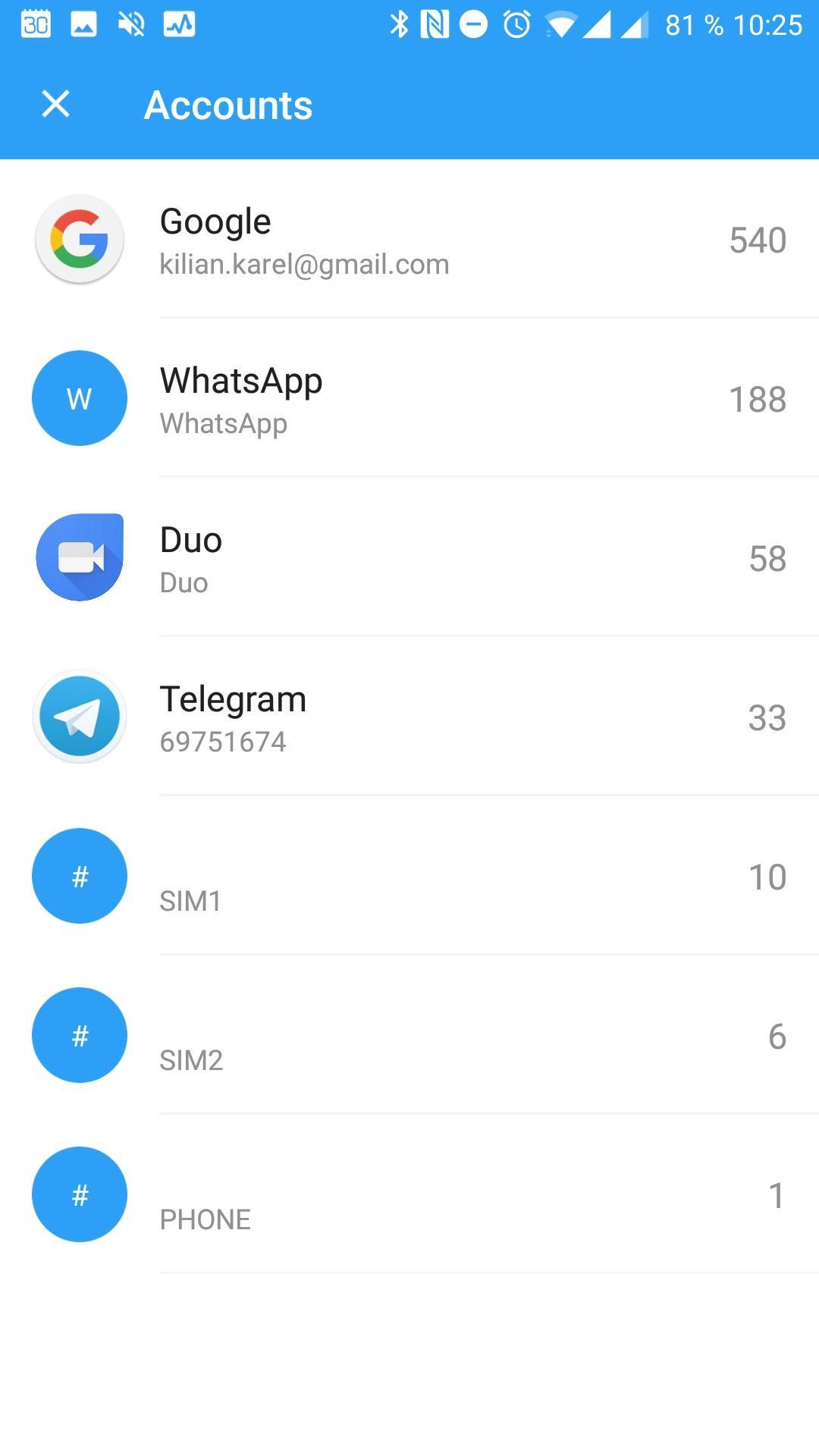Select the WhatsApp account row
Image resolution: width=819 pixels, height=1456 pixels.
pos(409,398)
